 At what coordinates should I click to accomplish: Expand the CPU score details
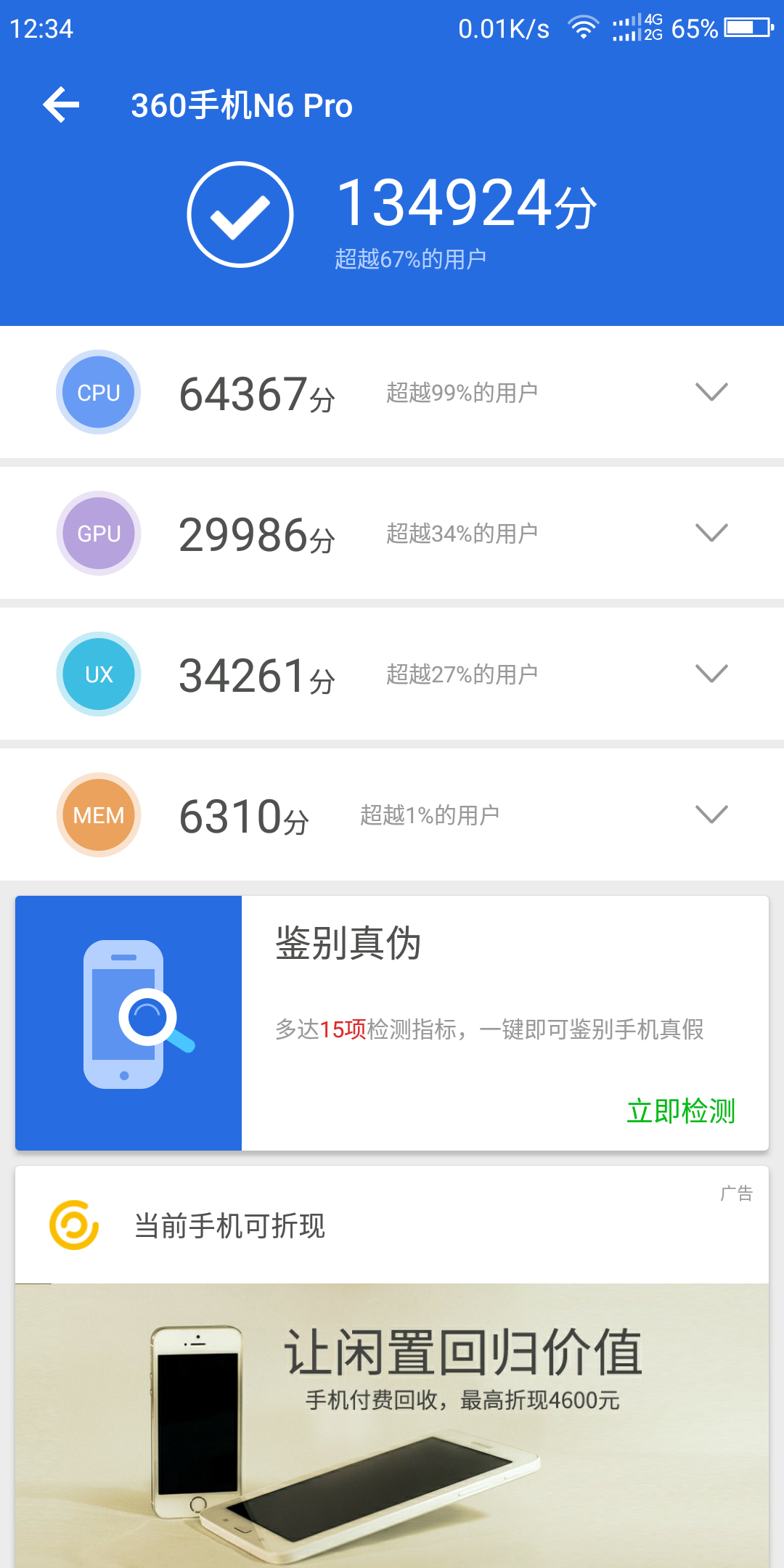click(x=711, y=391)
